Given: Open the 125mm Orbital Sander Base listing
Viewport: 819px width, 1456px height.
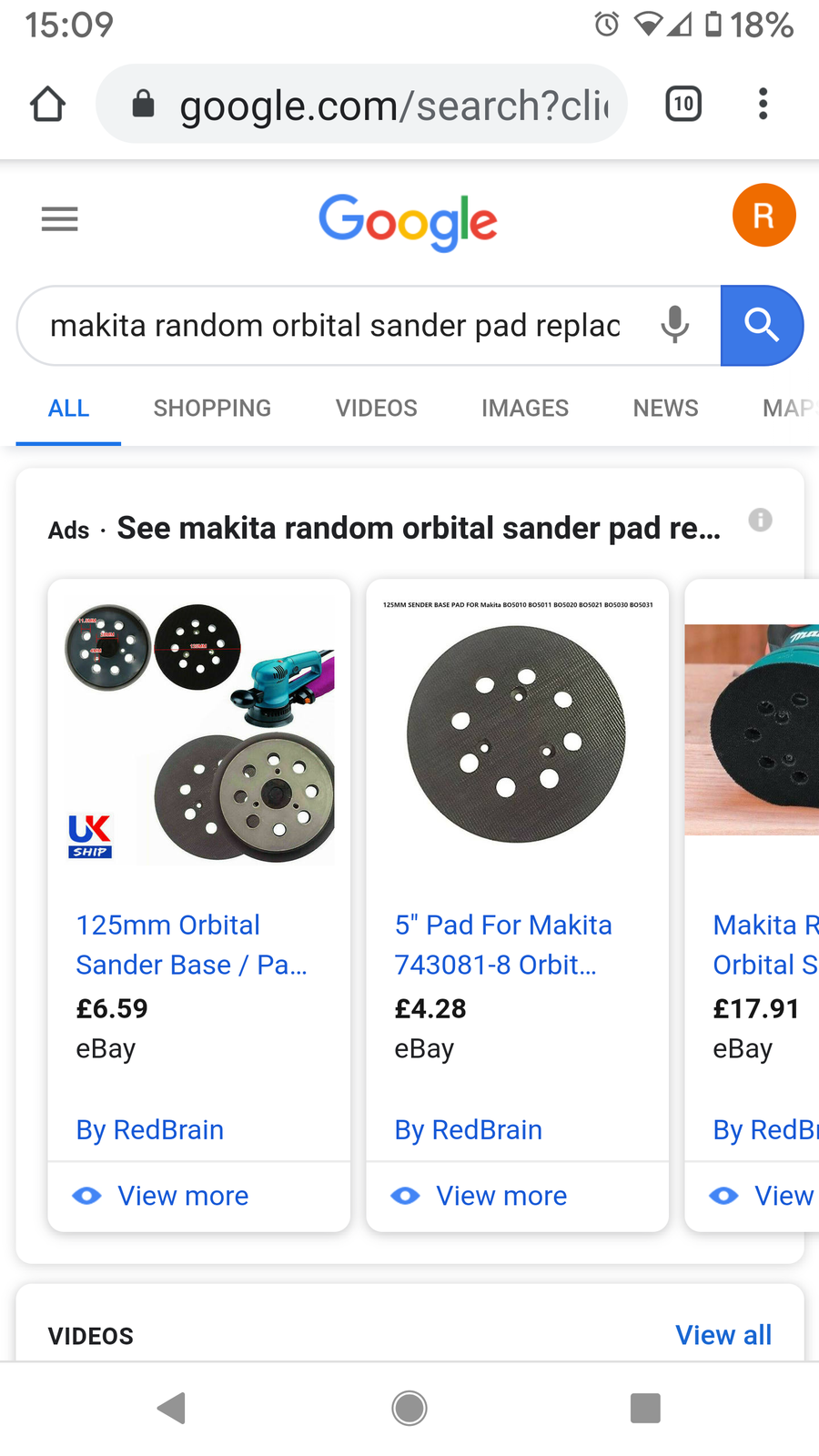Looking at the screenshot, I should 192,945.
